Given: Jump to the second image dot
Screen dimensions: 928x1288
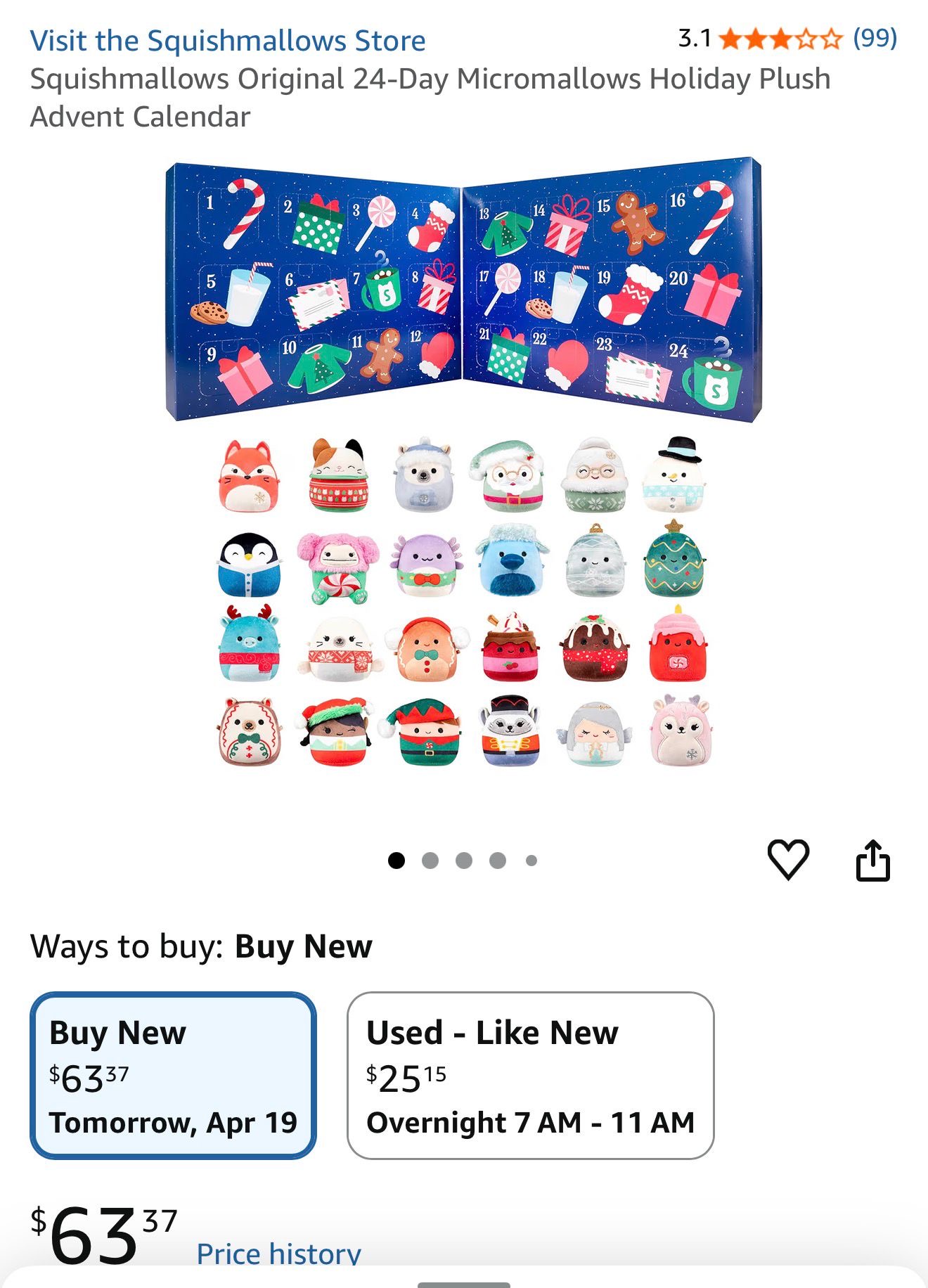Looking at the screenshot, I should (430, 861).
